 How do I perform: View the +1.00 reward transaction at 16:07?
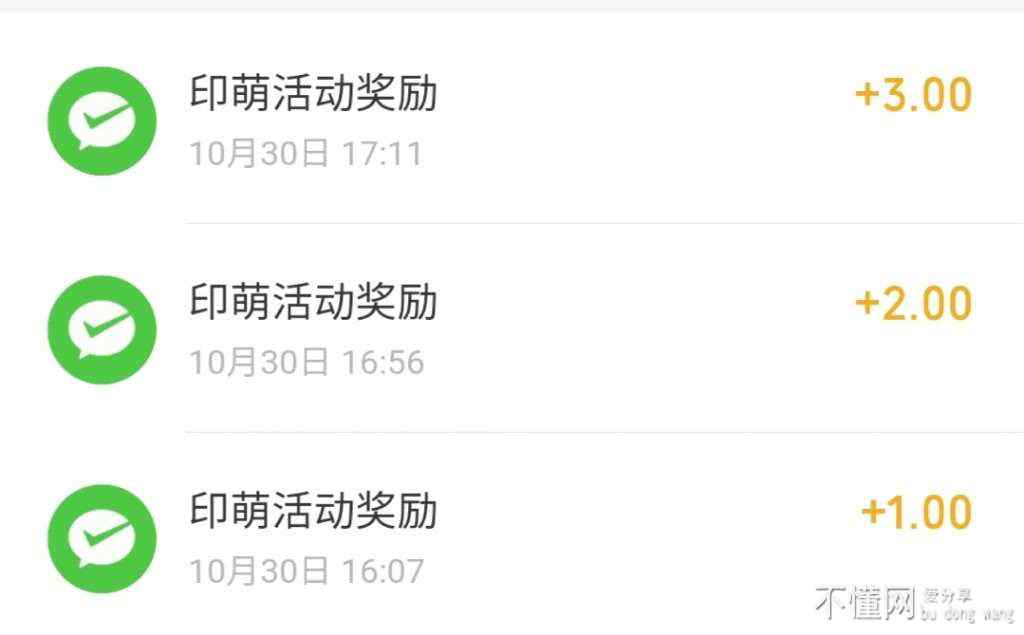tap(512, 537)
